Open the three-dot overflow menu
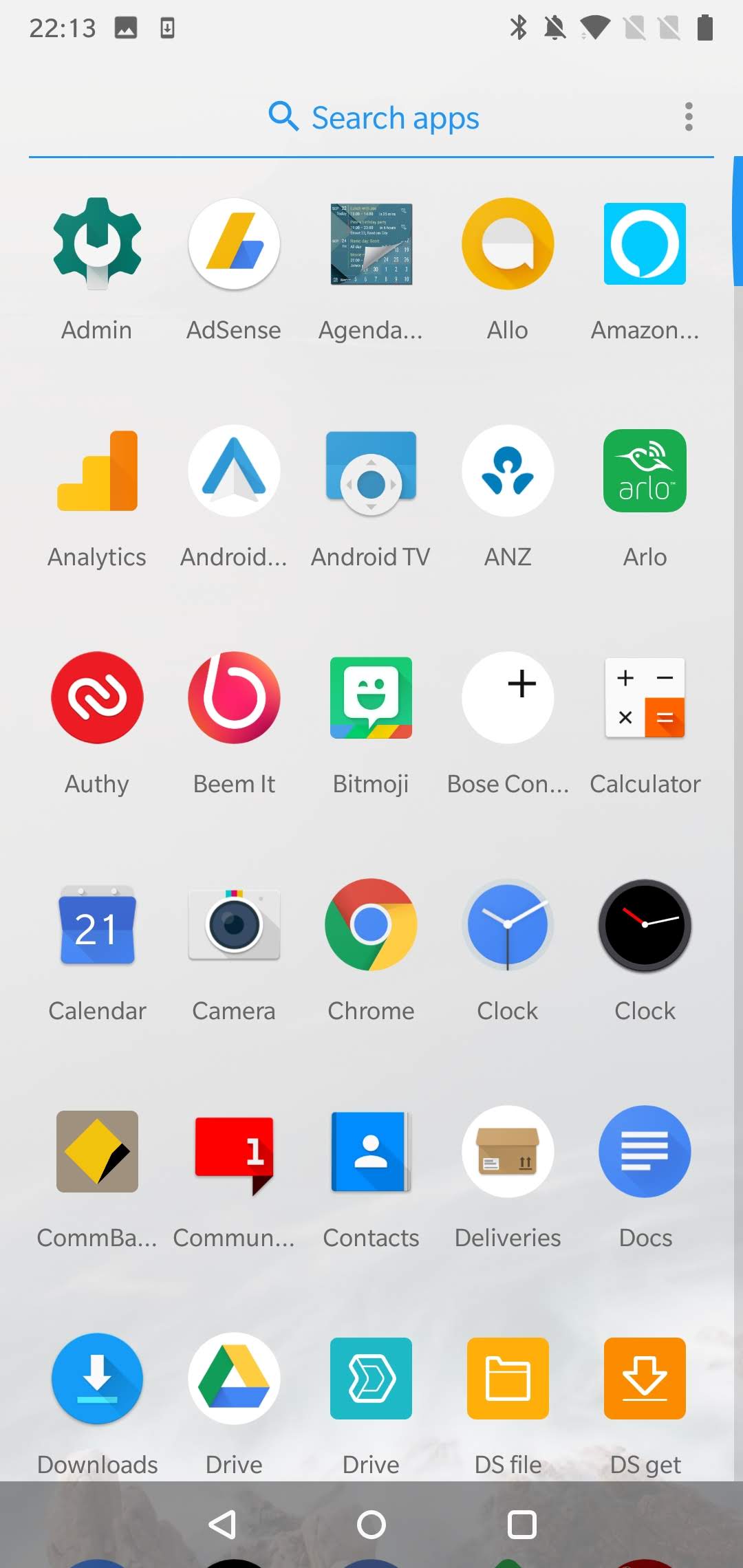This screenshot has width=743, height=1568. point(689,117)
